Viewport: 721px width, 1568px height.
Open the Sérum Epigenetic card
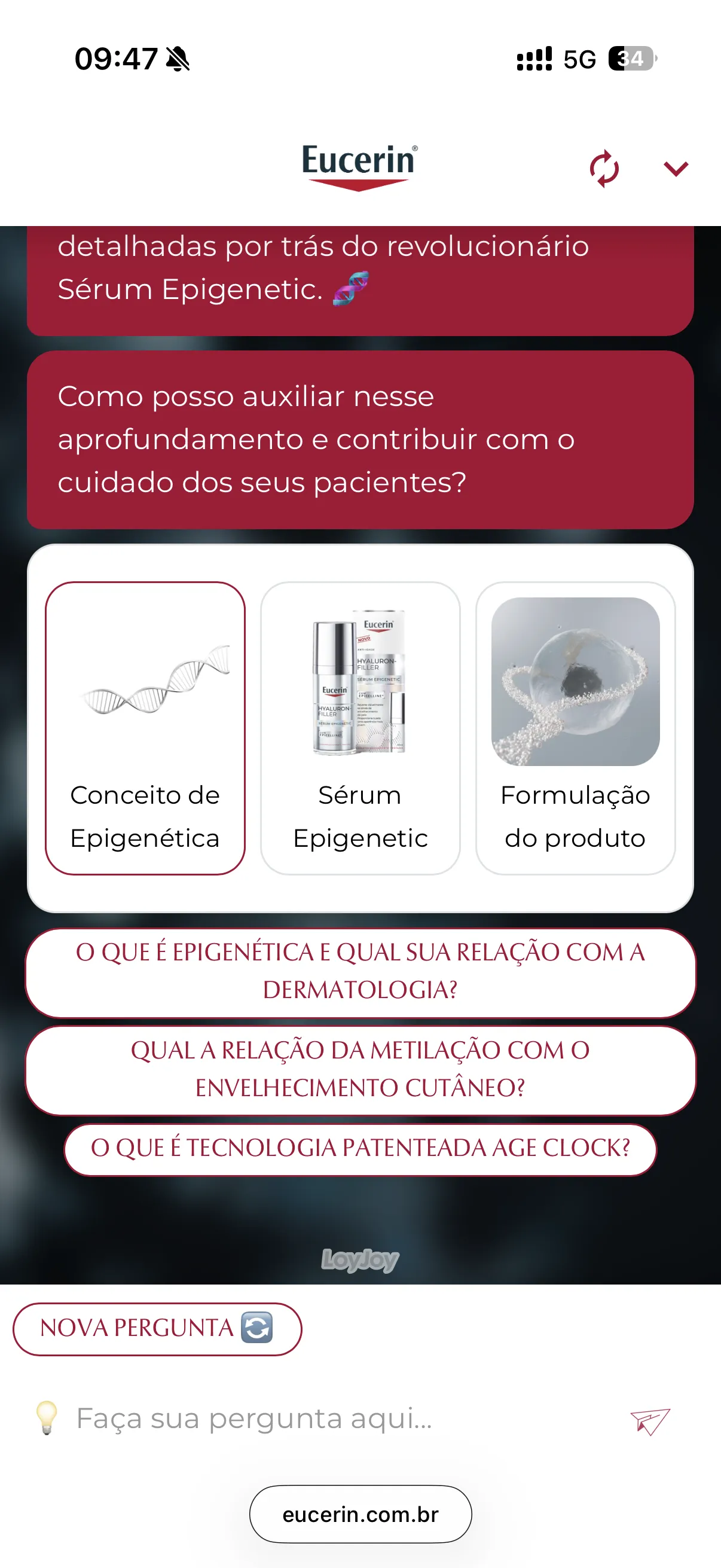pos(359,728)
